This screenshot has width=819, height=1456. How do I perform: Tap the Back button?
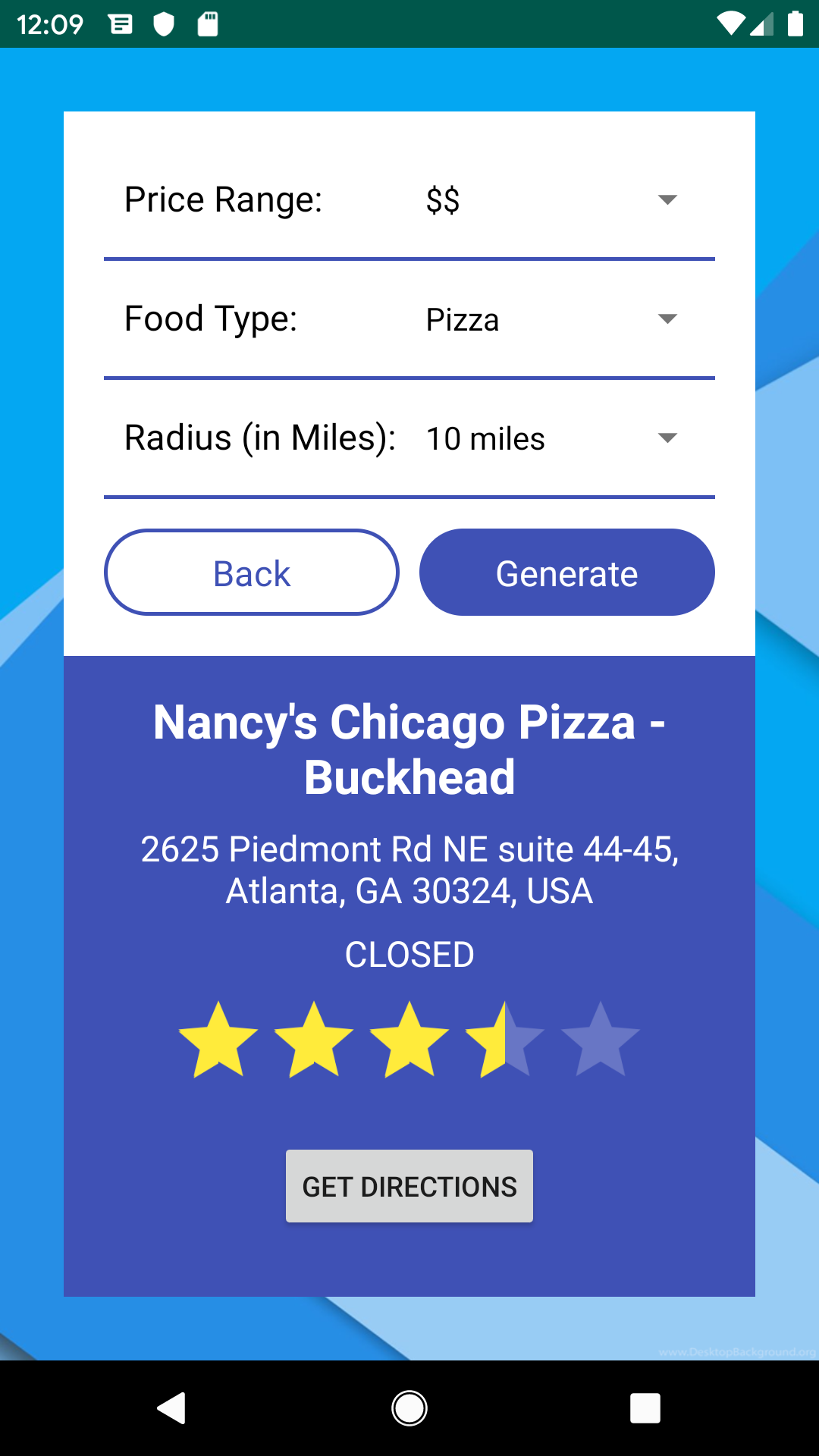pos(252,573)
